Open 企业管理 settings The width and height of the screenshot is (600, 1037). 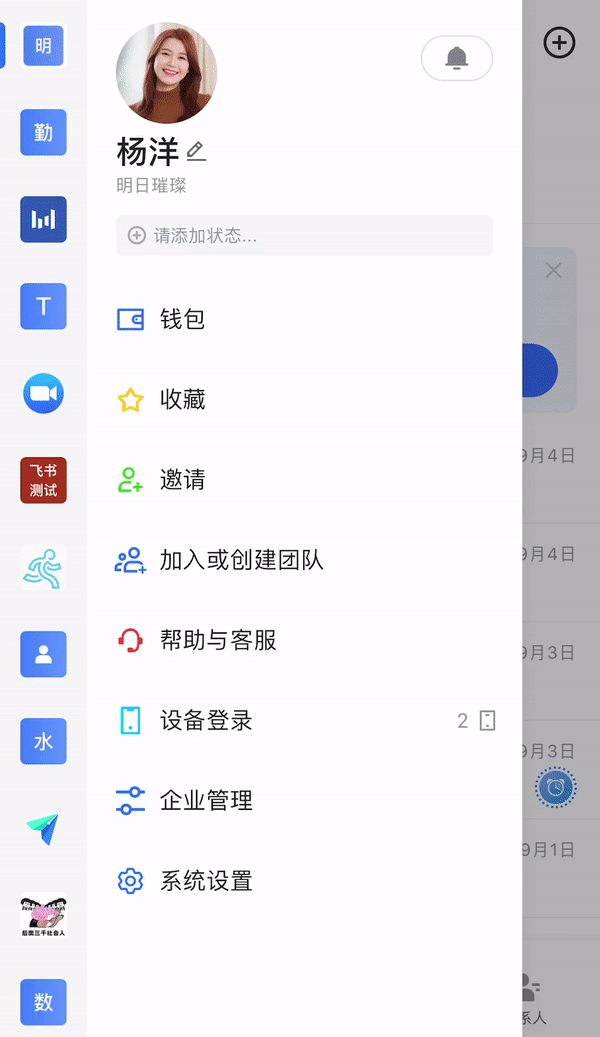point(206,800)
